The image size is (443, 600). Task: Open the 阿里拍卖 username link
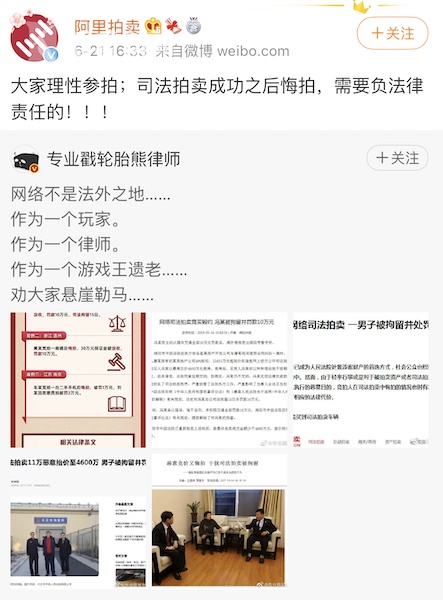[107, 27]
